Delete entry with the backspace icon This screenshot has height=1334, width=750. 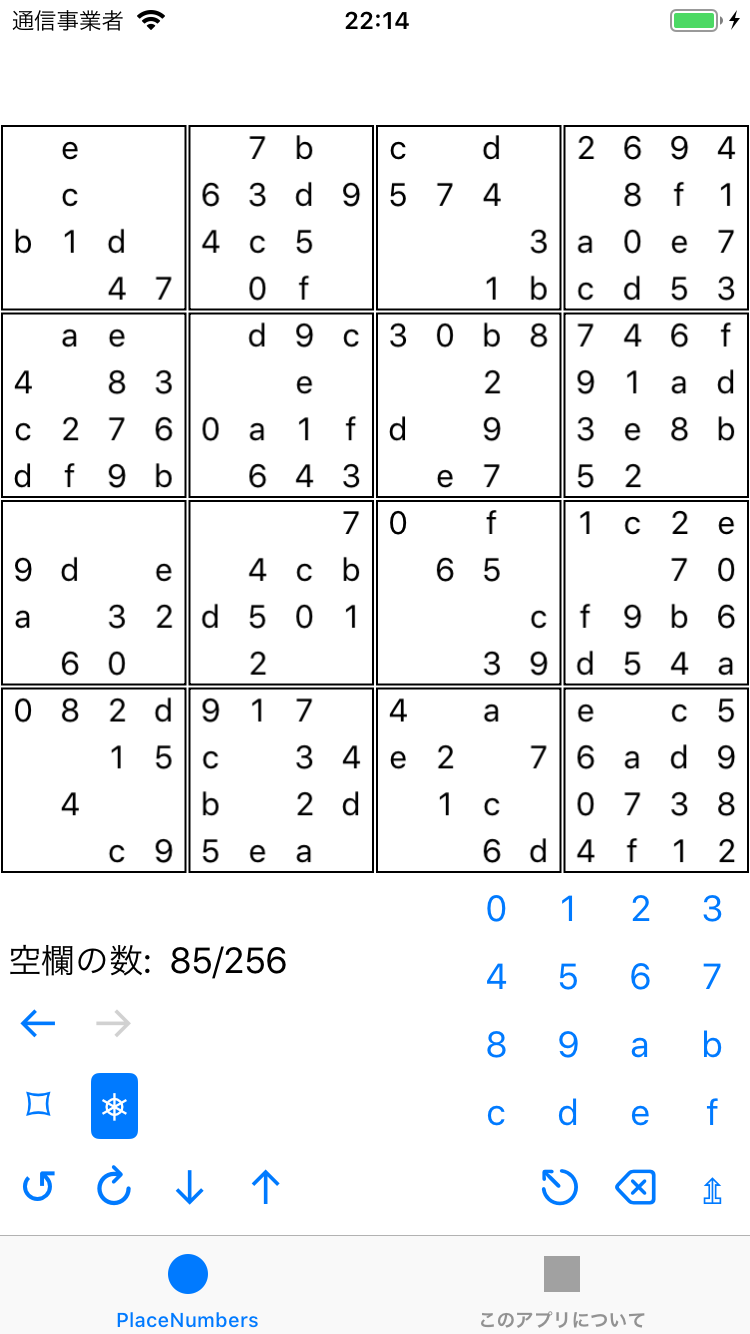[636, 1187]
